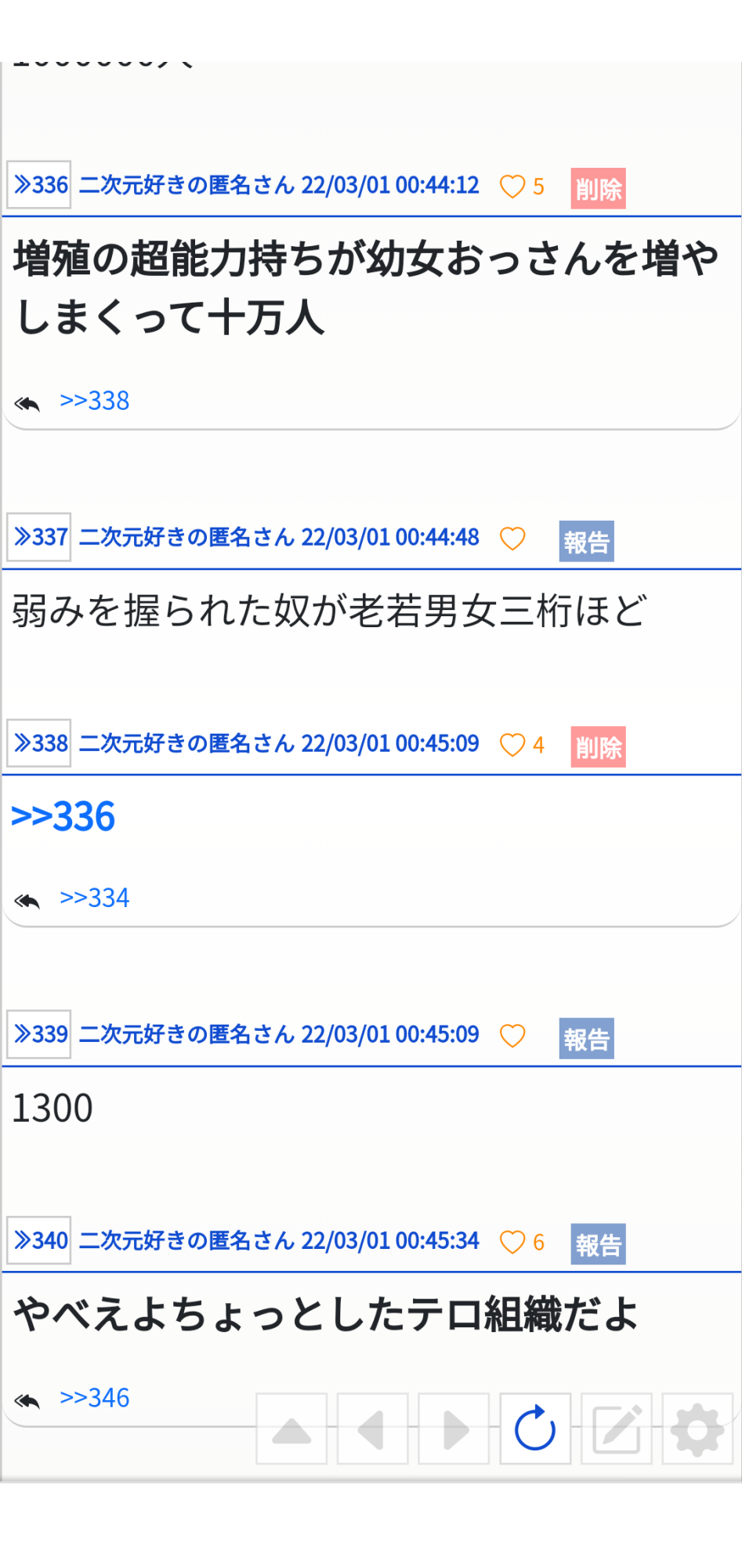
Task: Open reply link >>338 under post 336
Action: [x=95, y=401]
